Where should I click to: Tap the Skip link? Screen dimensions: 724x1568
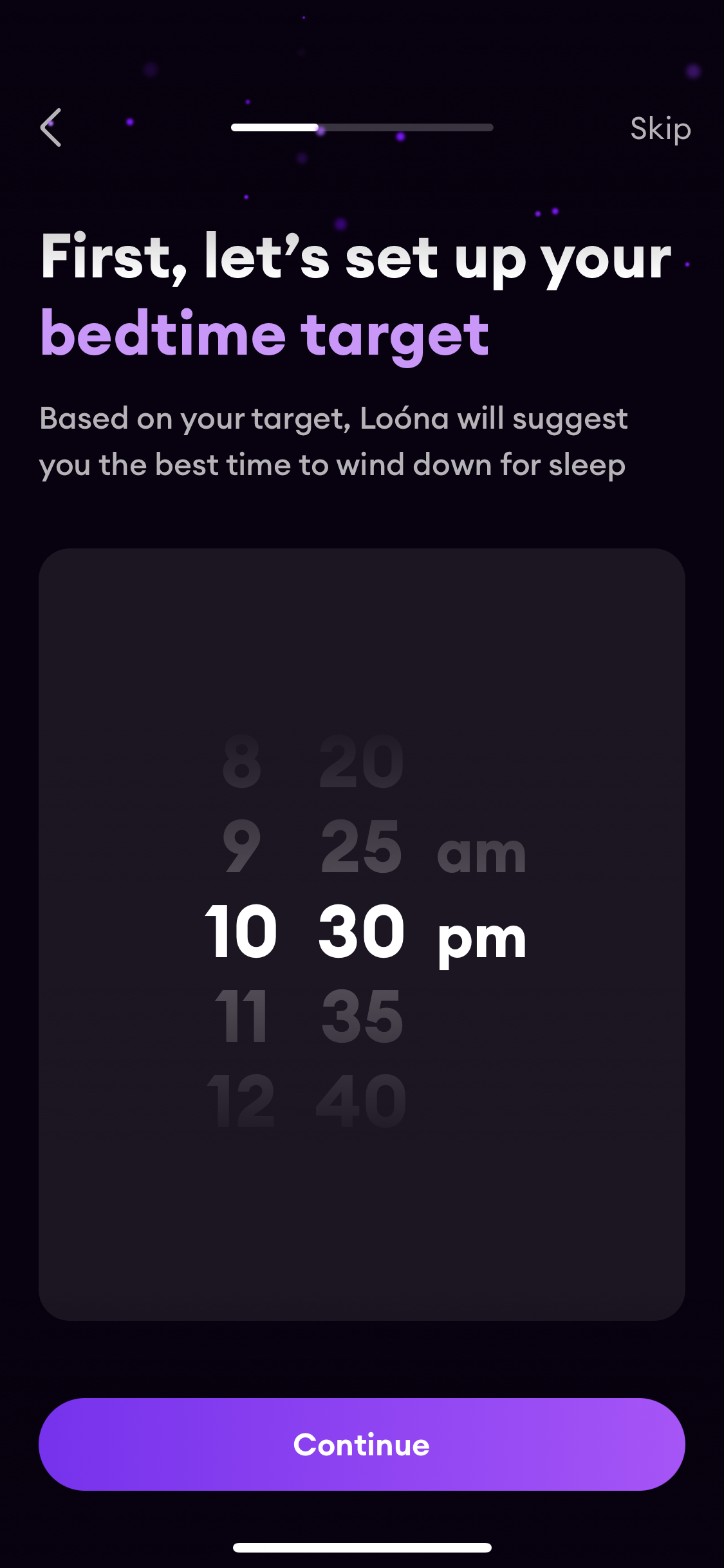(x=660, y=128)
